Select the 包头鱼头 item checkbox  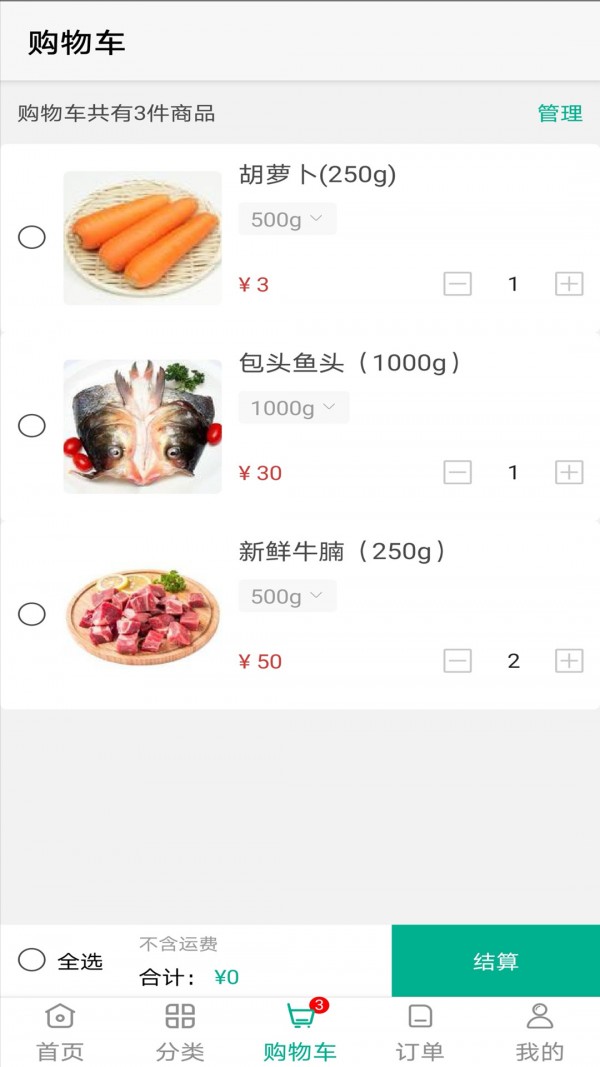click(x=32, y=426)
